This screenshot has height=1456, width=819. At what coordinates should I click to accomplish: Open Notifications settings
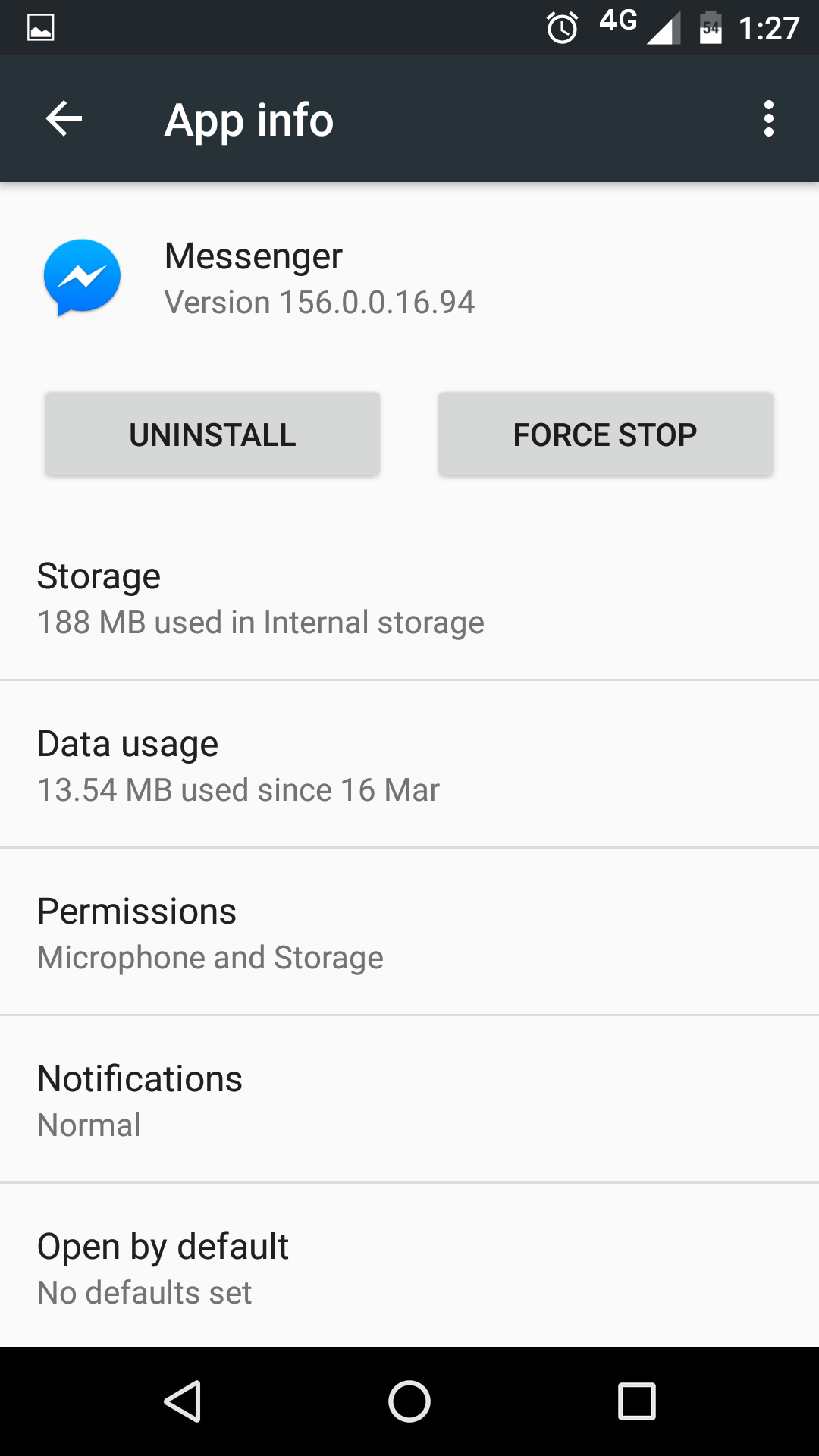click(x=409, y=1101)
